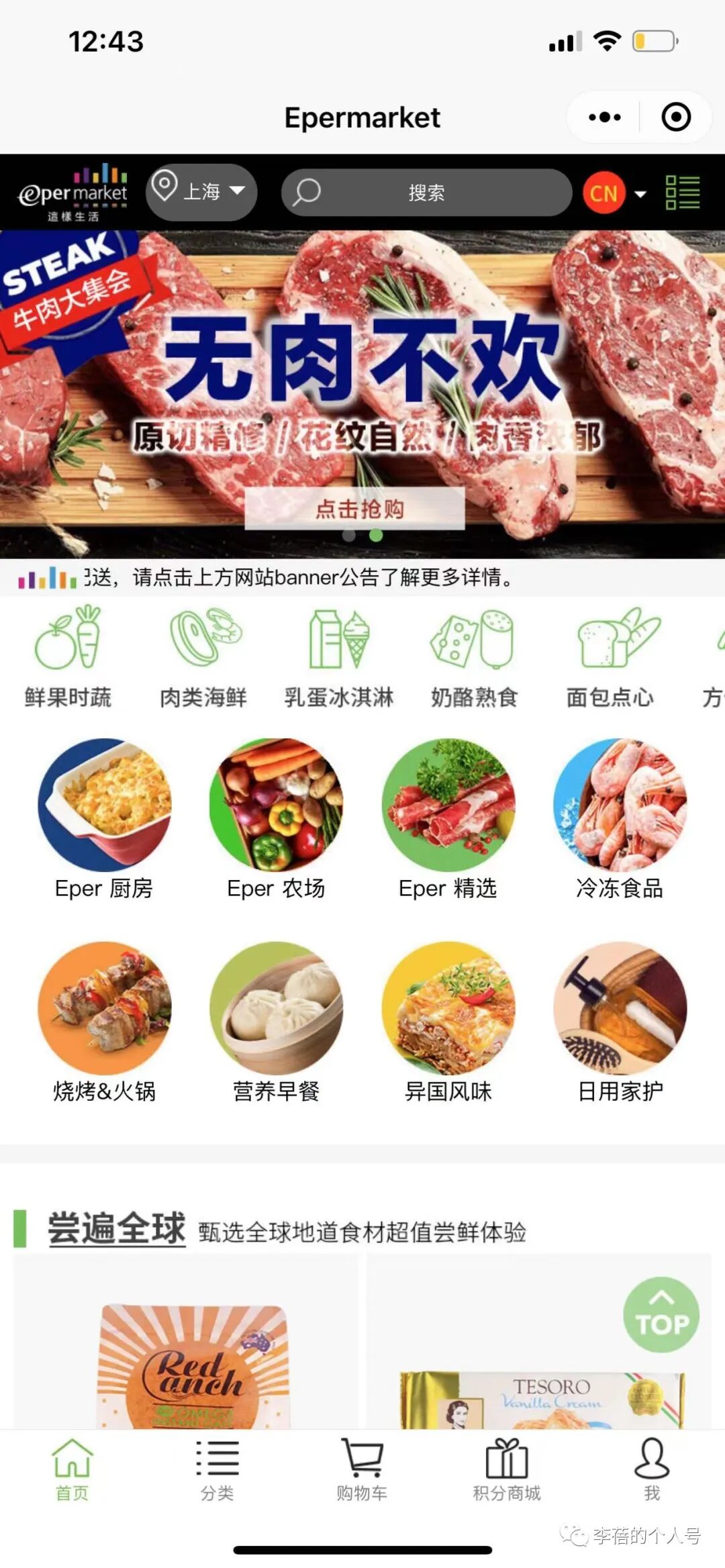This screenshot has height=1568, width=725.
Task: Tap the 搜索 search box
Action: tap(426, 193)
